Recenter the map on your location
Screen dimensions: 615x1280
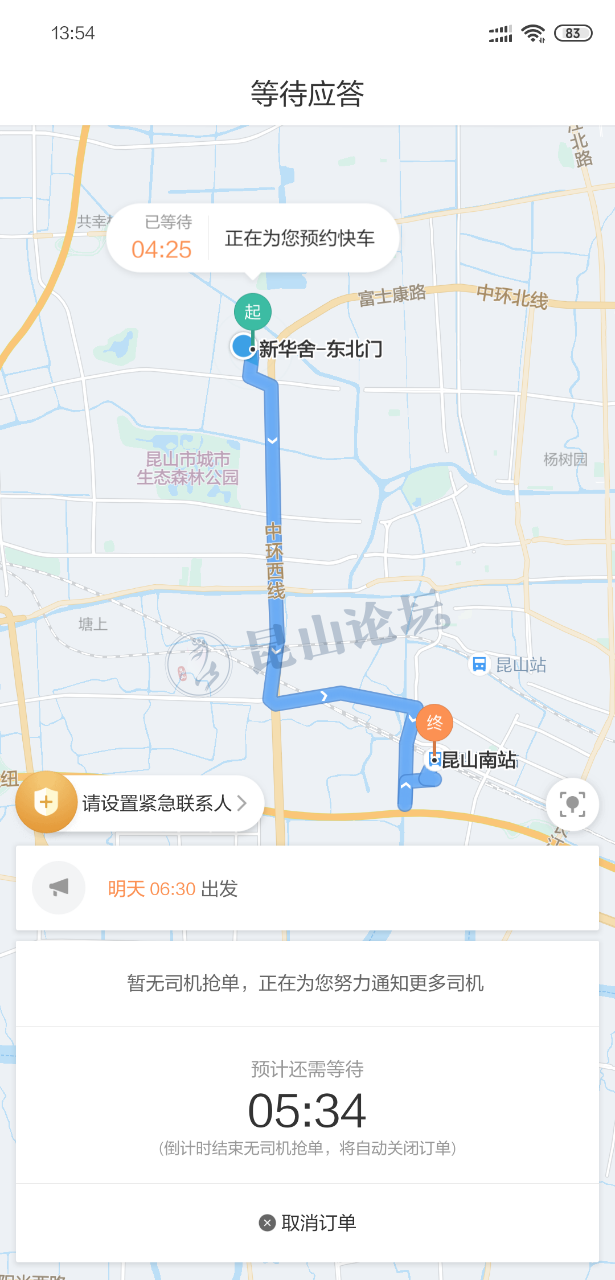point(572,804)
